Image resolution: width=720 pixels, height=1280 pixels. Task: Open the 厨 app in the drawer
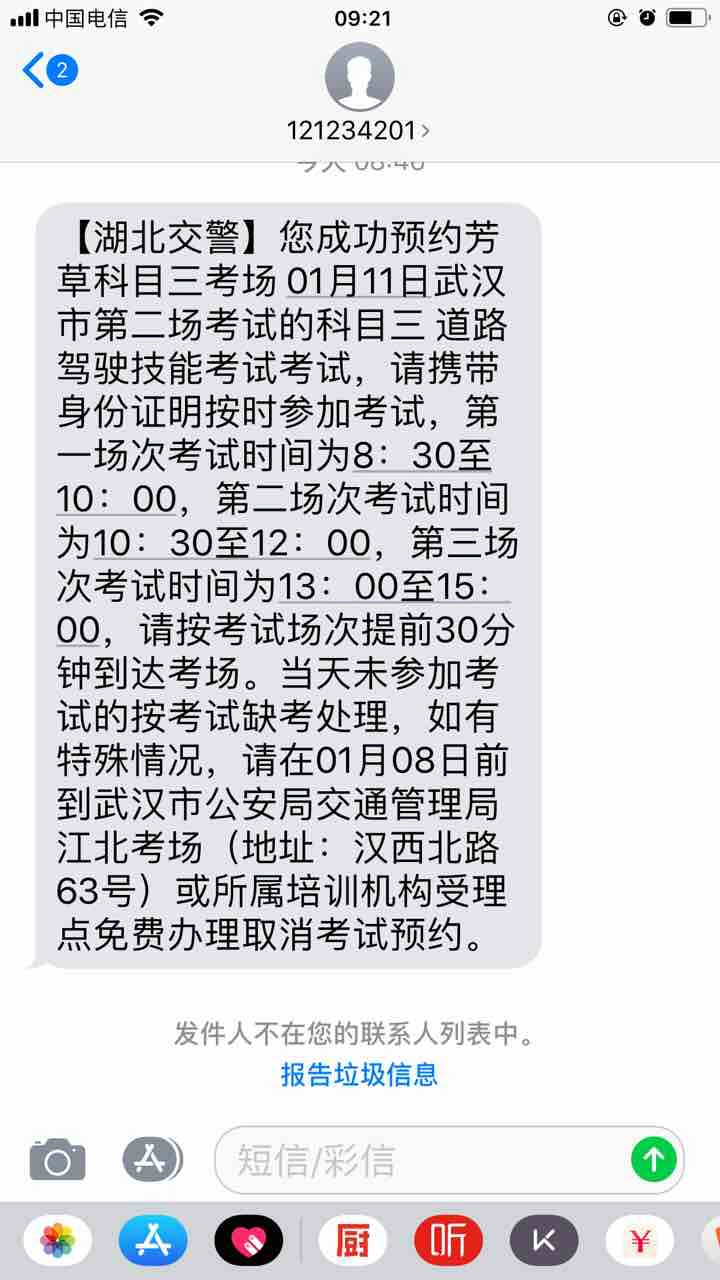pyautogui.click(x=352, y=1243)
